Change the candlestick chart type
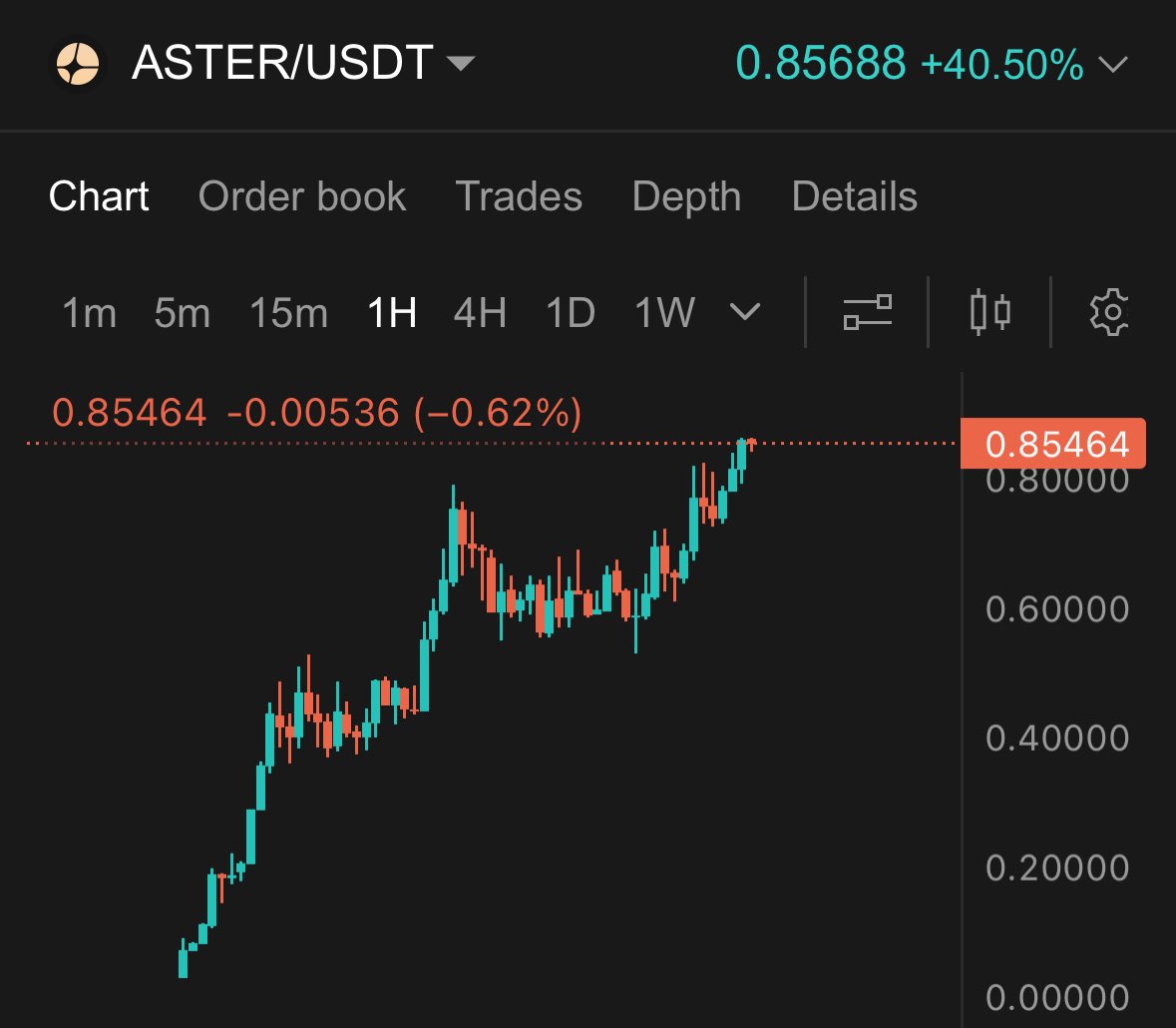The height and width of the screenshot is (1028, 1176). pos(989,312)
